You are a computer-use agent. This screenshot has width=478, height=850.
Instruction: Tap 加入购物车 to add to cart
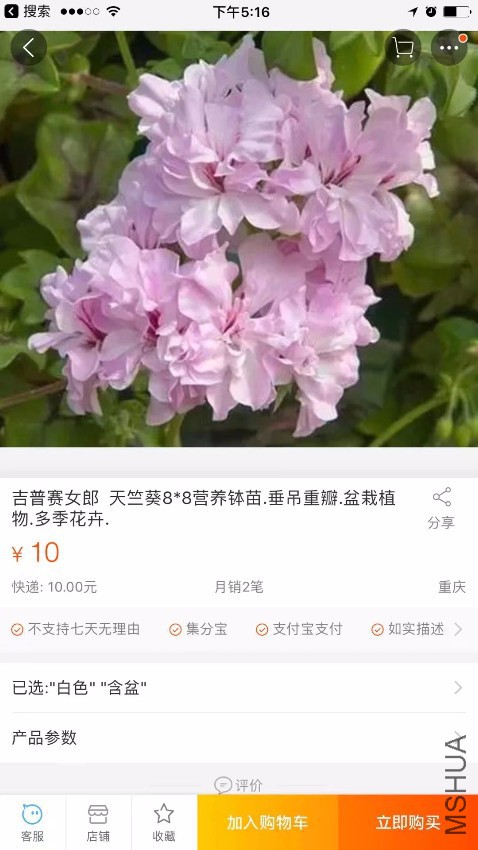[267, 822]
